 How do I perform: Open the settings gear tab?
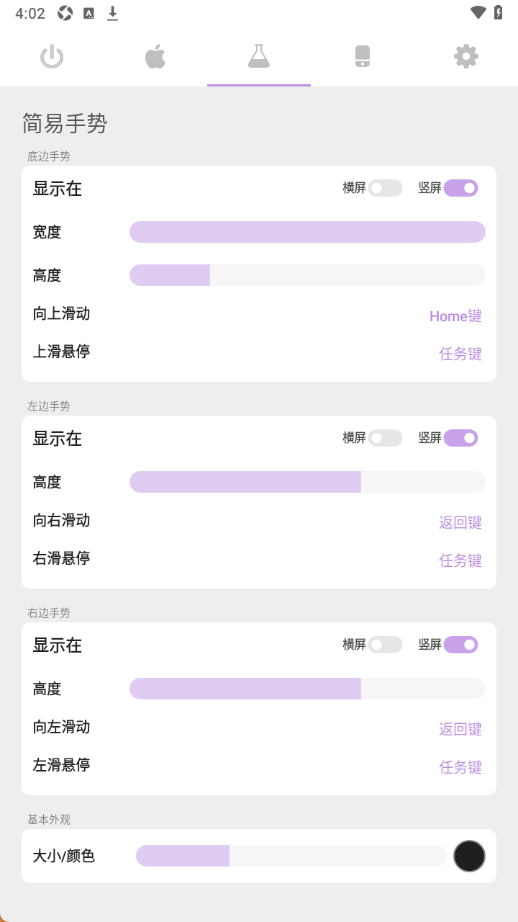(x=466, y=57)
